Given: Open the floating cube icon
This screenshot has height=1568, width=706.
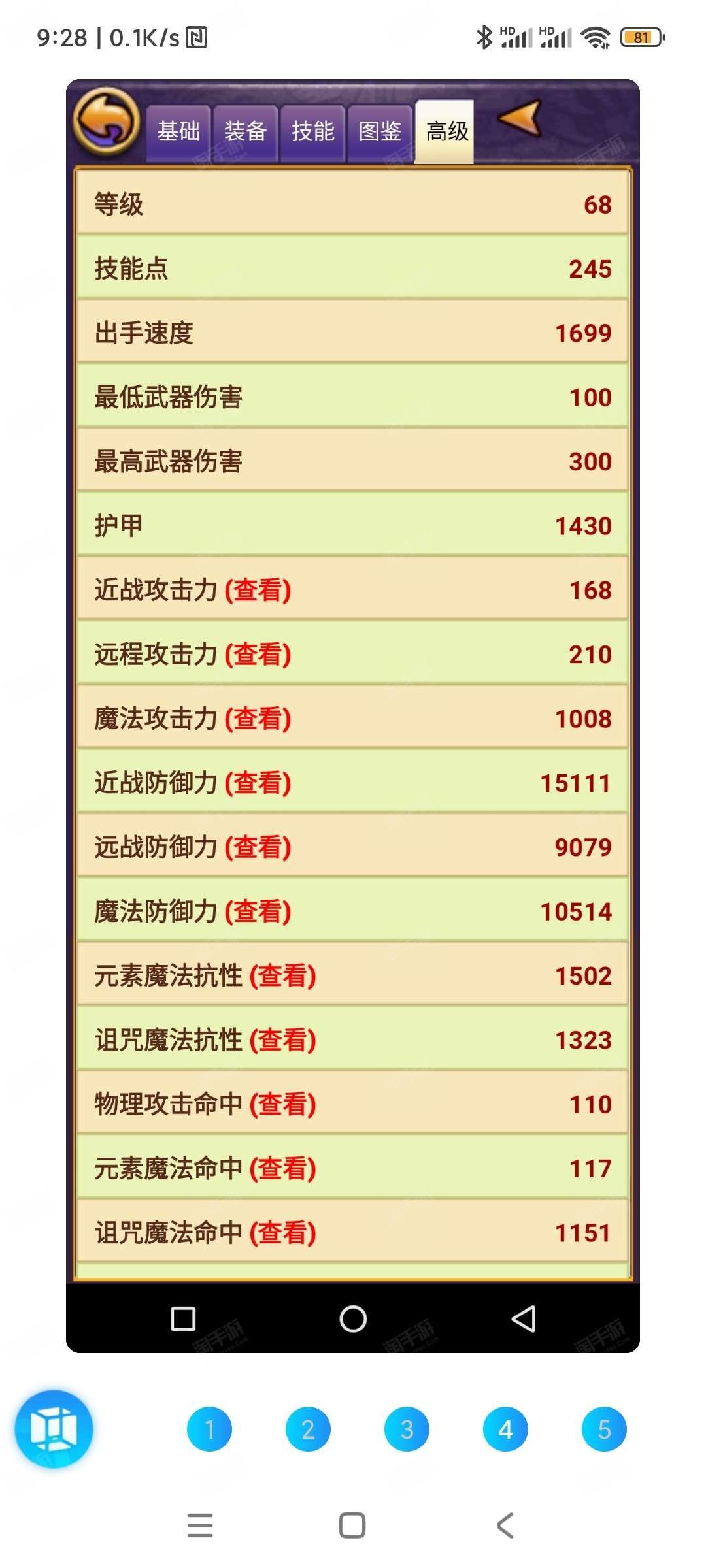Looking at the screenshot, I should pyautogui.click(x=54, y=1429).
